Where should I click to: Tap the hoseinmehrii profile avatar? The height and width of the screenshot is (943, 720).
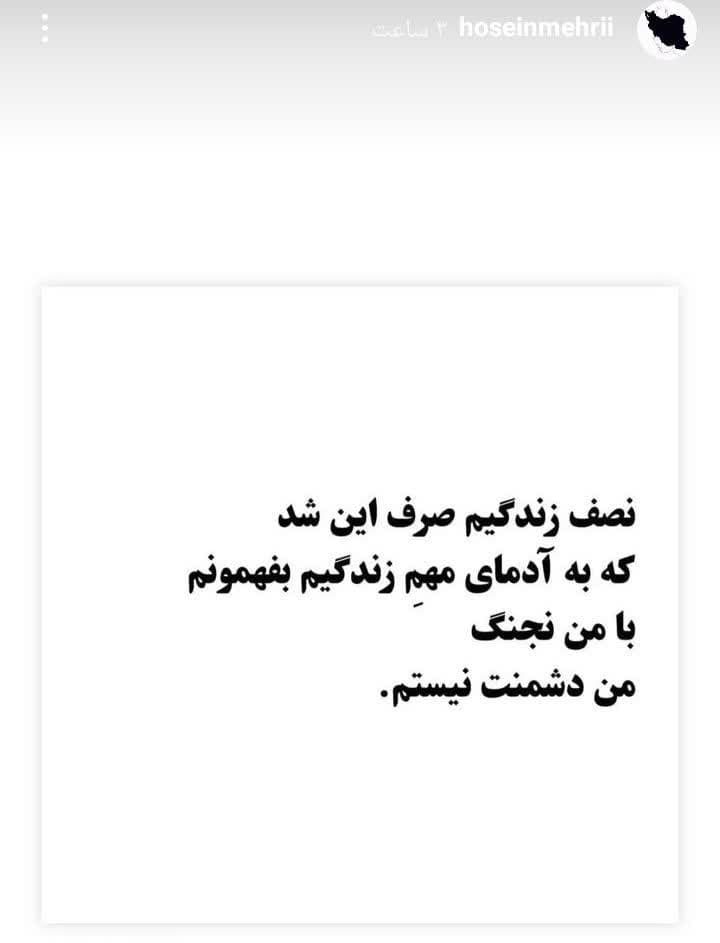[x=667, y=30]
